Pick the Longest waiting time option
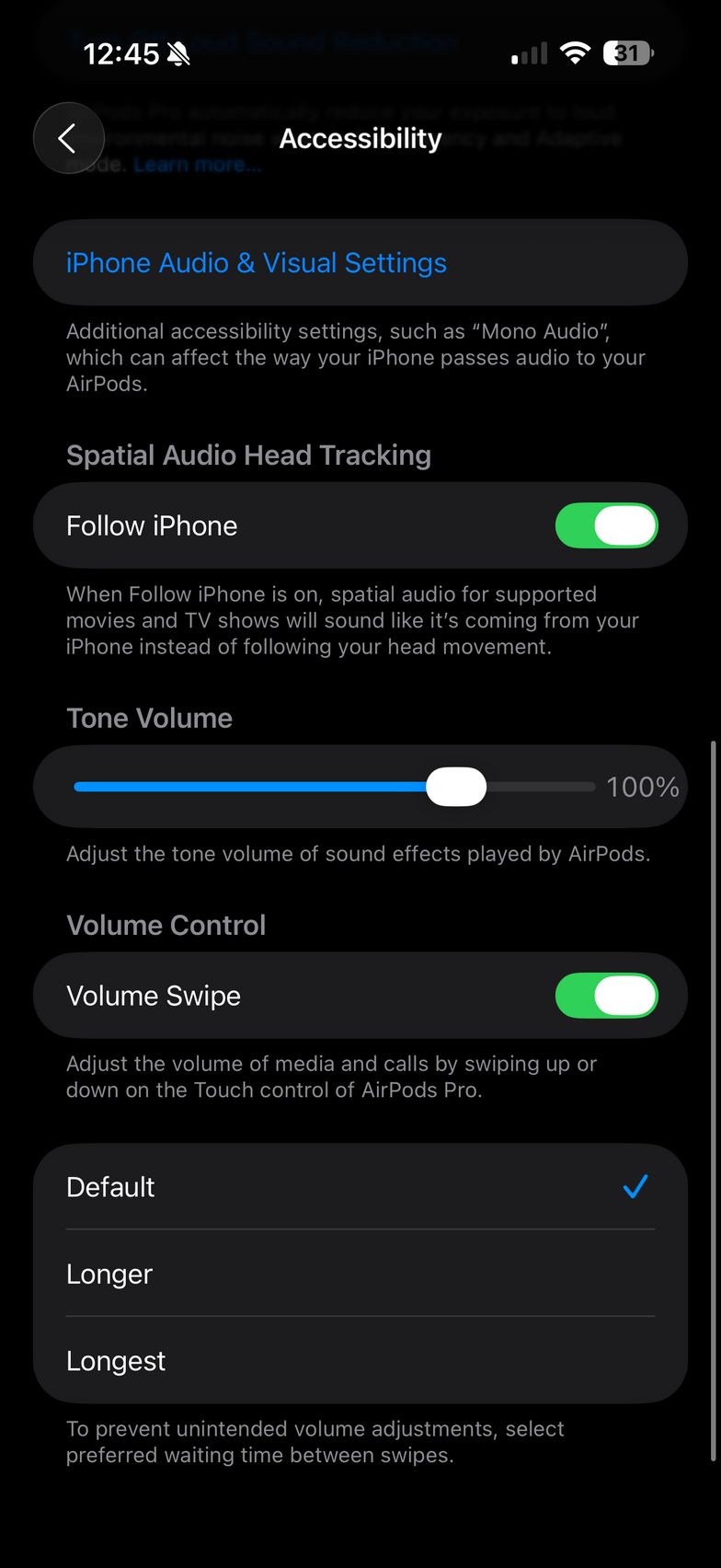This screenshot has width=721, height=1568. coord(360,1361)
